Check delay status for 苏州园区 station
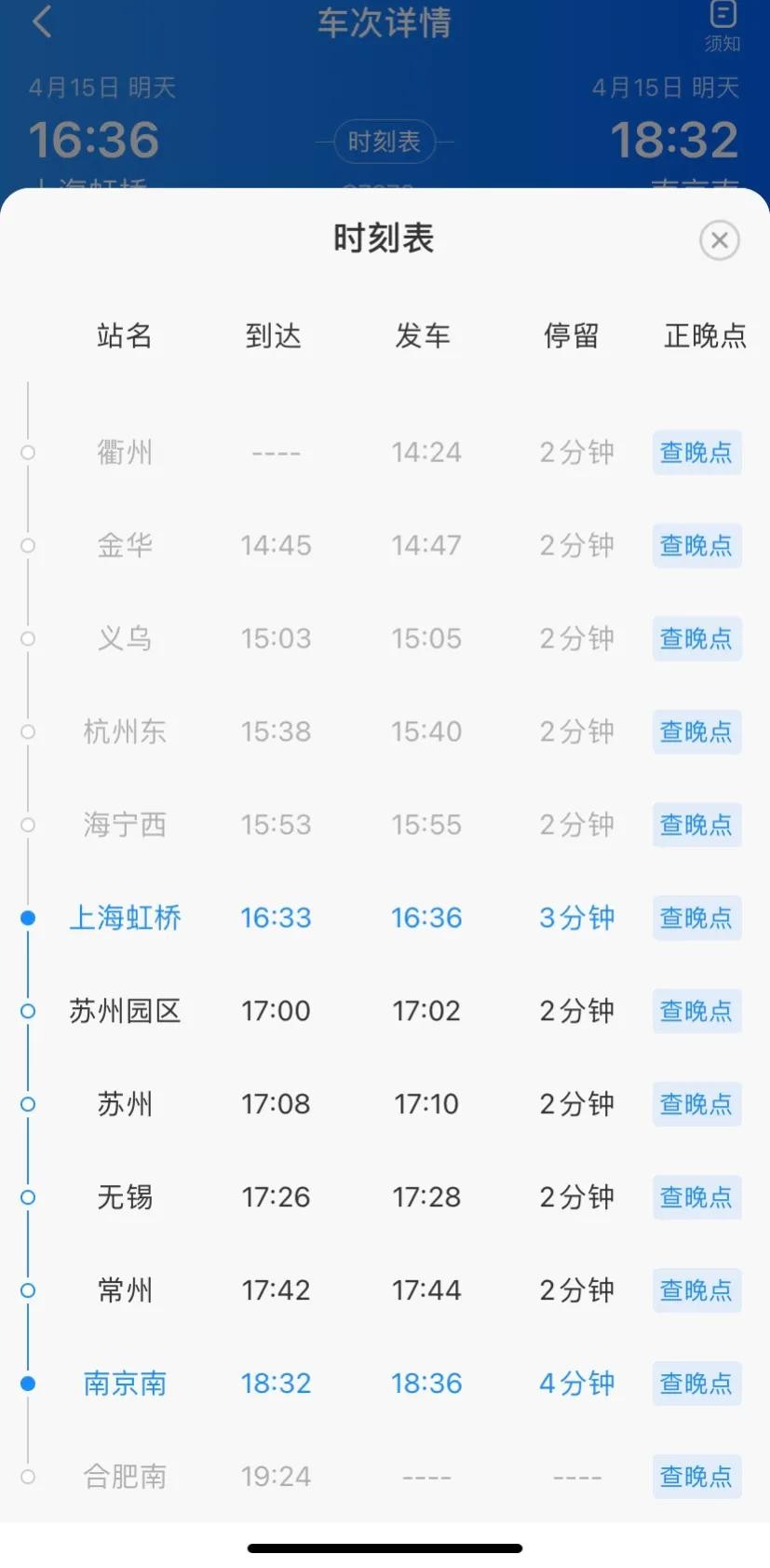The height and width of the screenshot is (1568, 770). pyautogui.click(x=696, y=1011)
